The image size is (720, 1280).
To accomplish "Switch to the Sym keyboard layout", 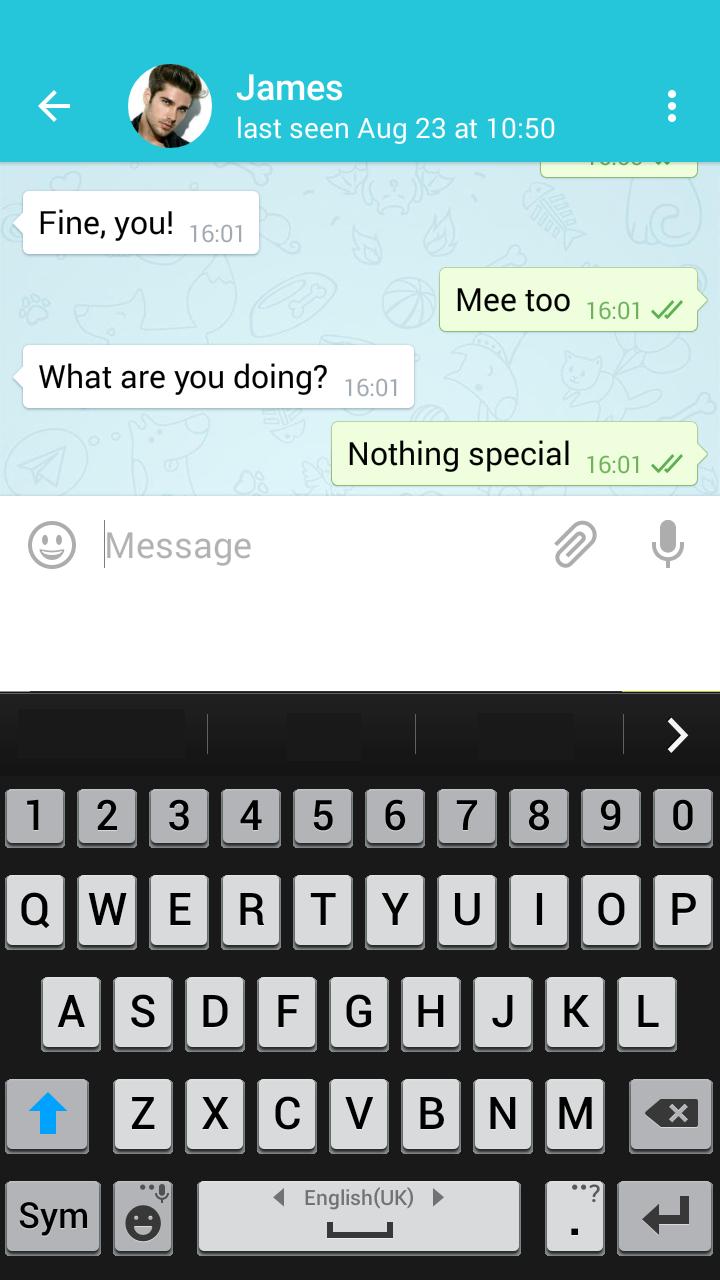I will click(53, 1216).
